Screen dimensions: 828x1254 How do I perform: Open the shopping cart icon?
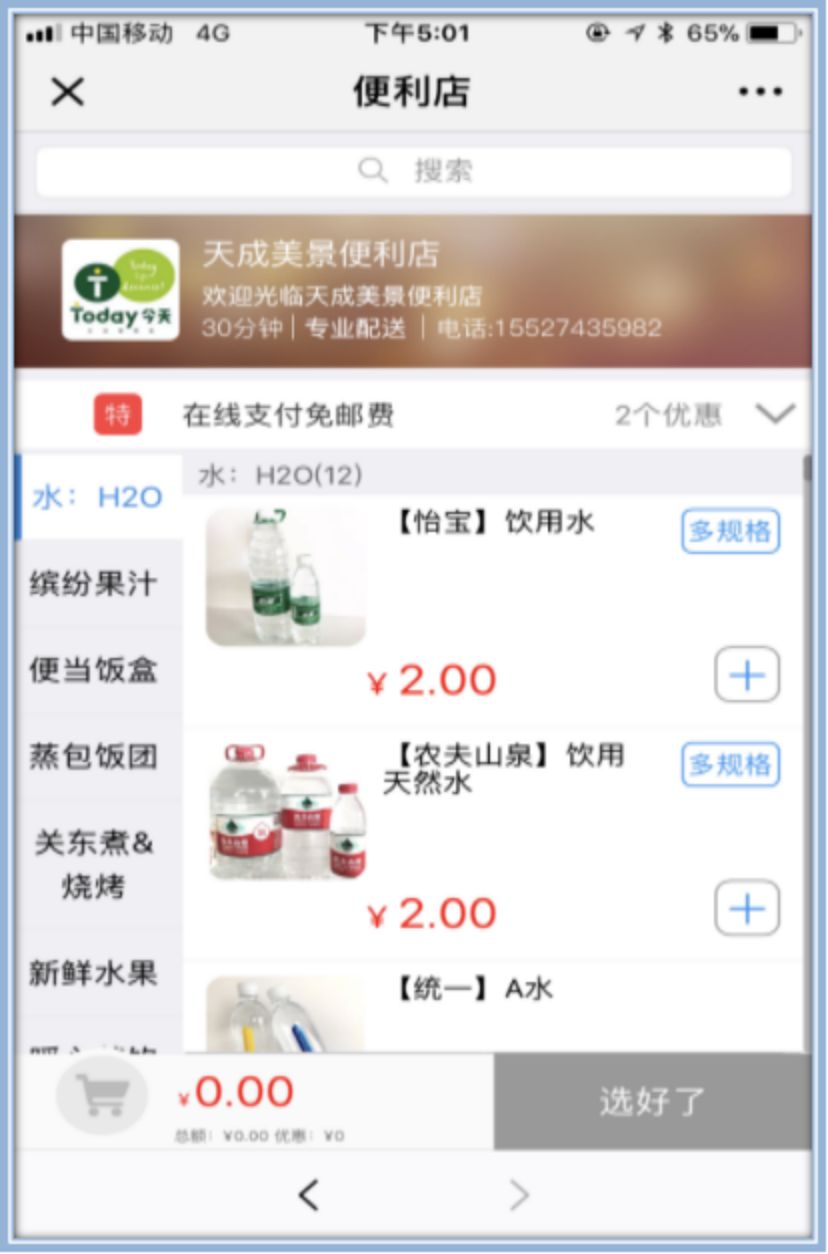pos(101,1097)
